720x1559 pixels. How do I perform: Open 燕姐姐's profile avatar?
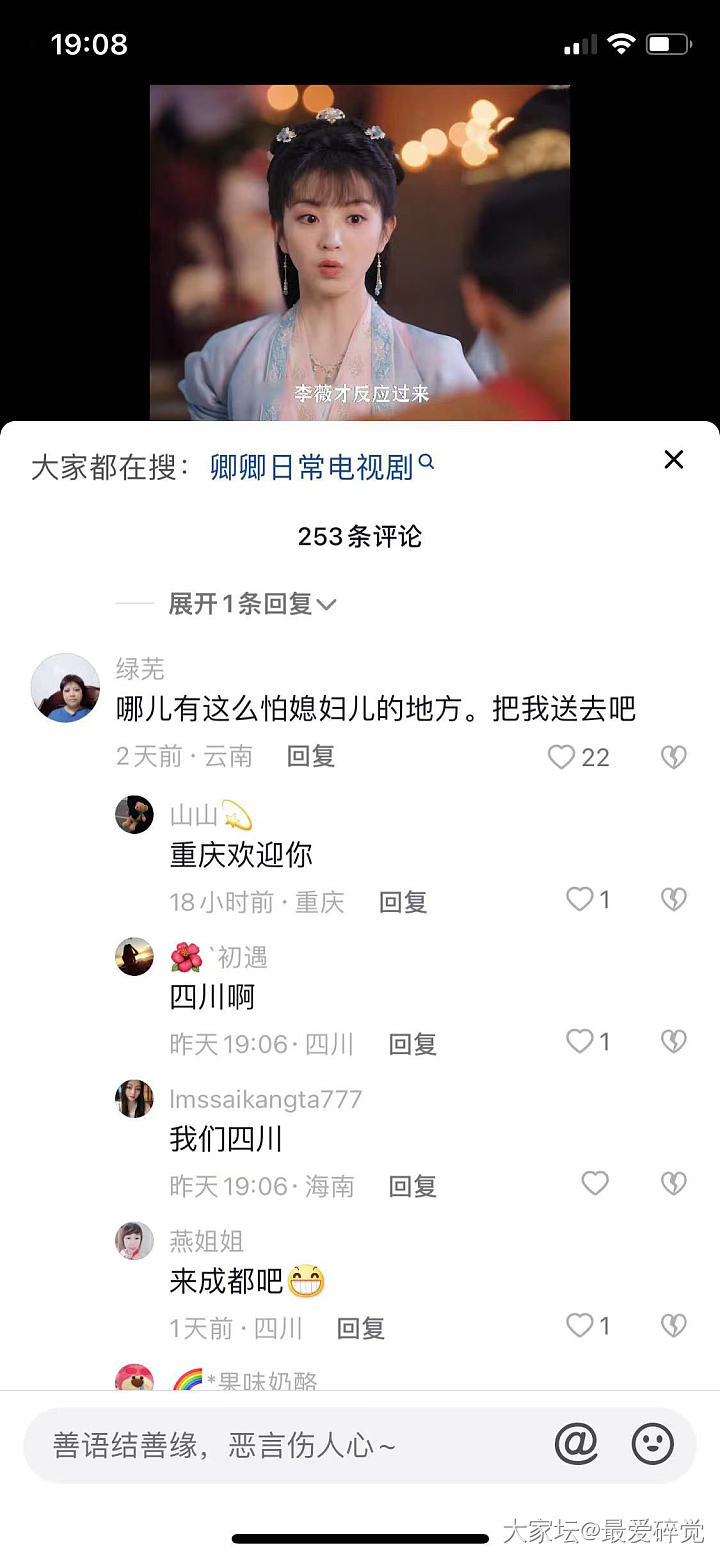(x=135, y=1241)
